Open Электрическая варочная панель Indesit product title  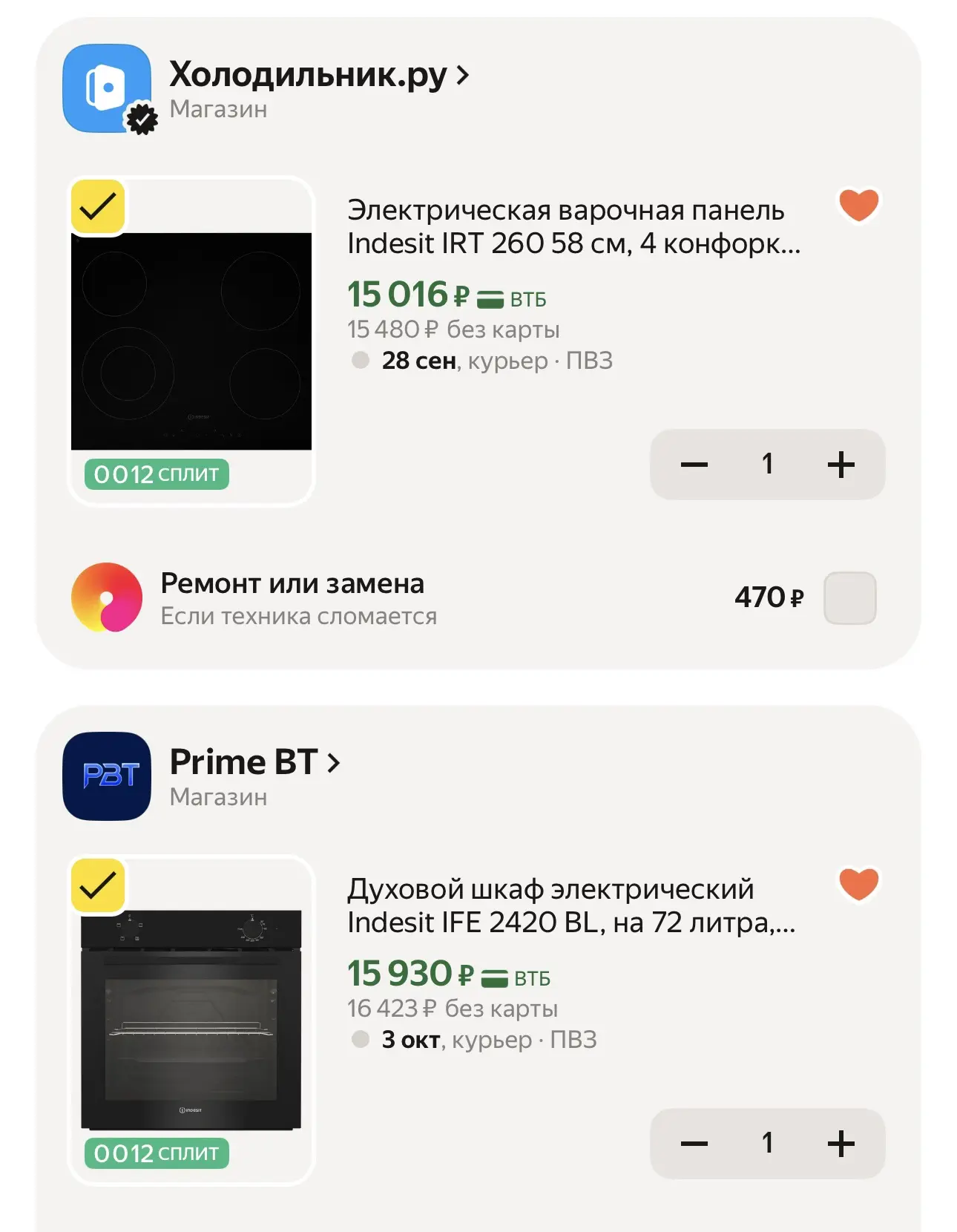click(x=573, y=226)
